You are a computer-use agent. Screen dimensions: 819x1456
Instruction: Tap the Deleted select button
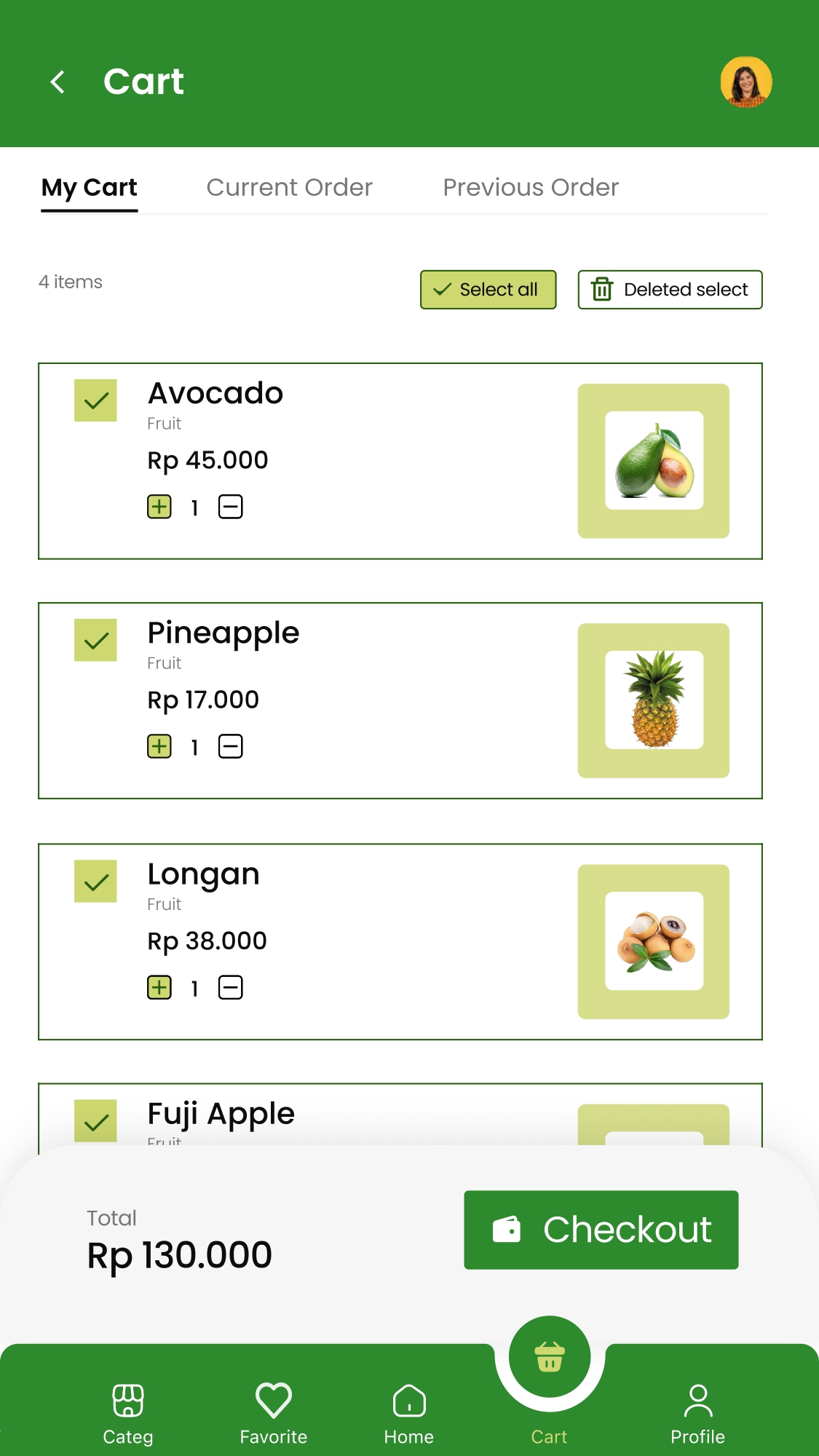[x=670, y=290]
